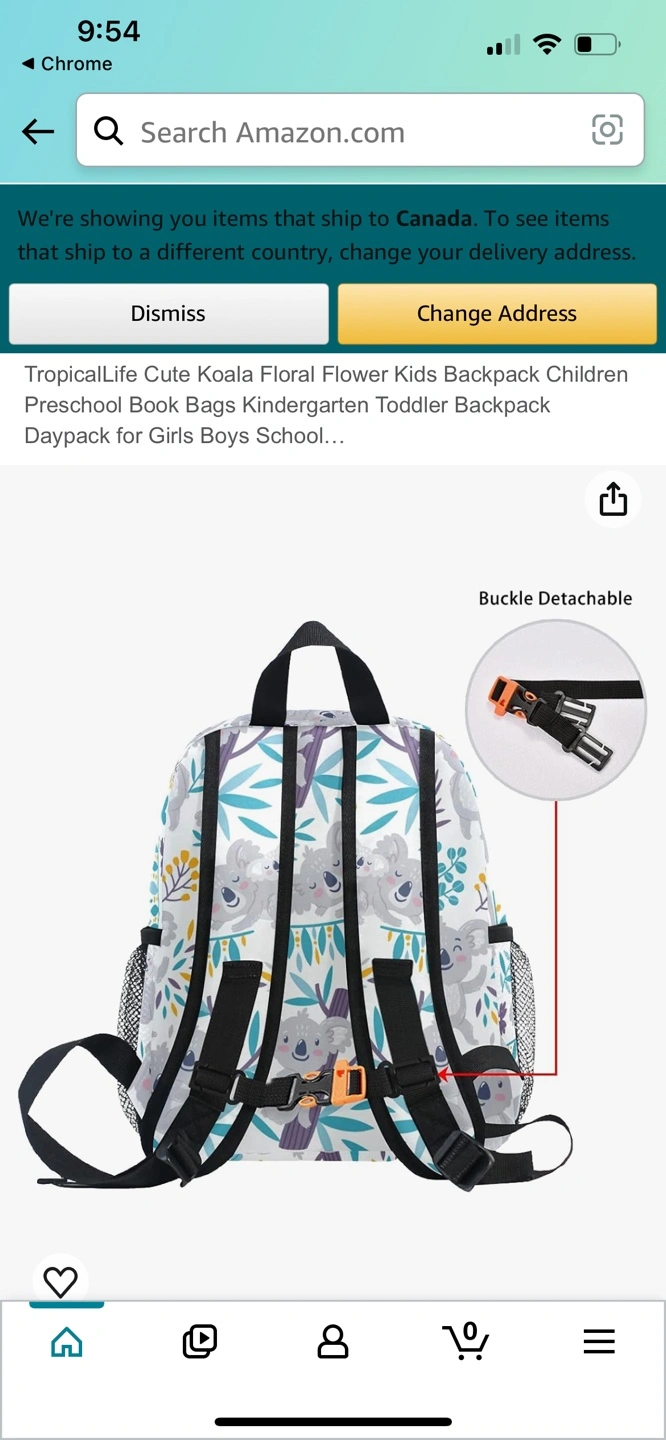Open the camera lens search

click(607, 130)
